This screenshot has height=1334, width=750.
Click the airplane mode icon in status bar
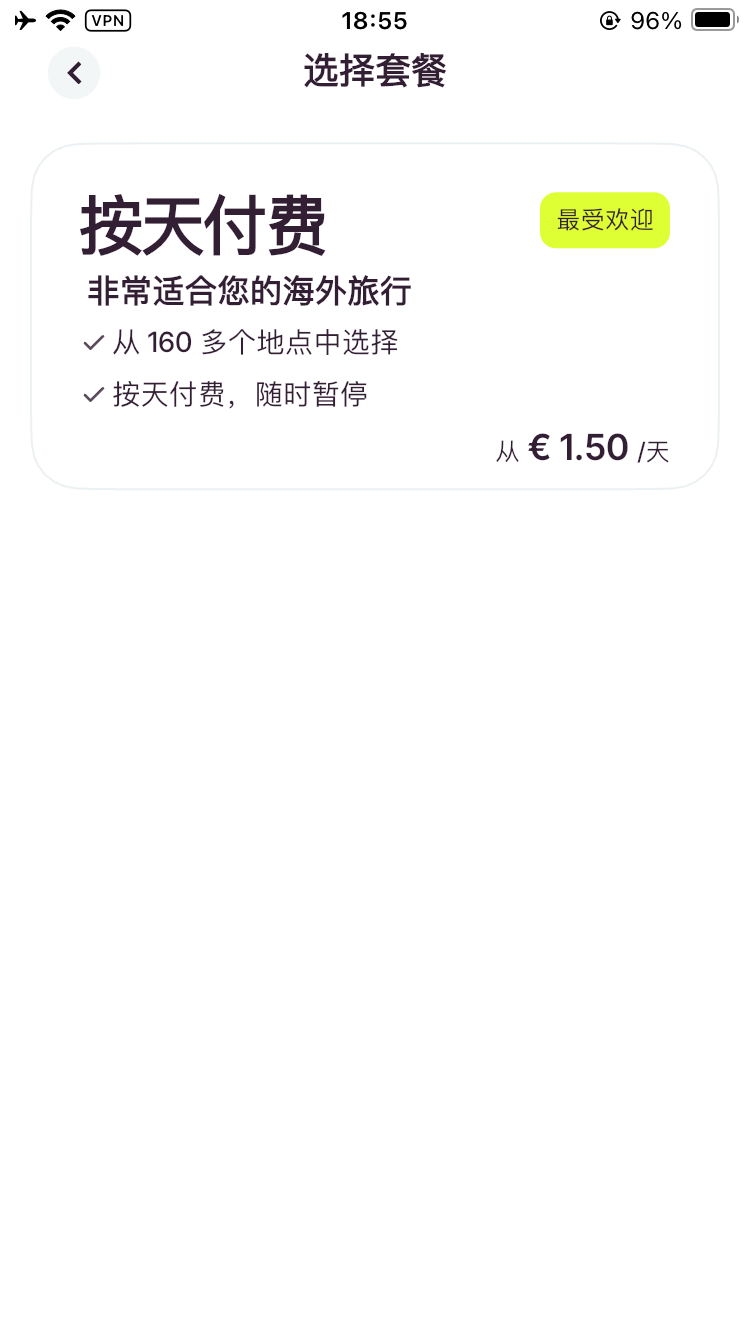(25, 20)
